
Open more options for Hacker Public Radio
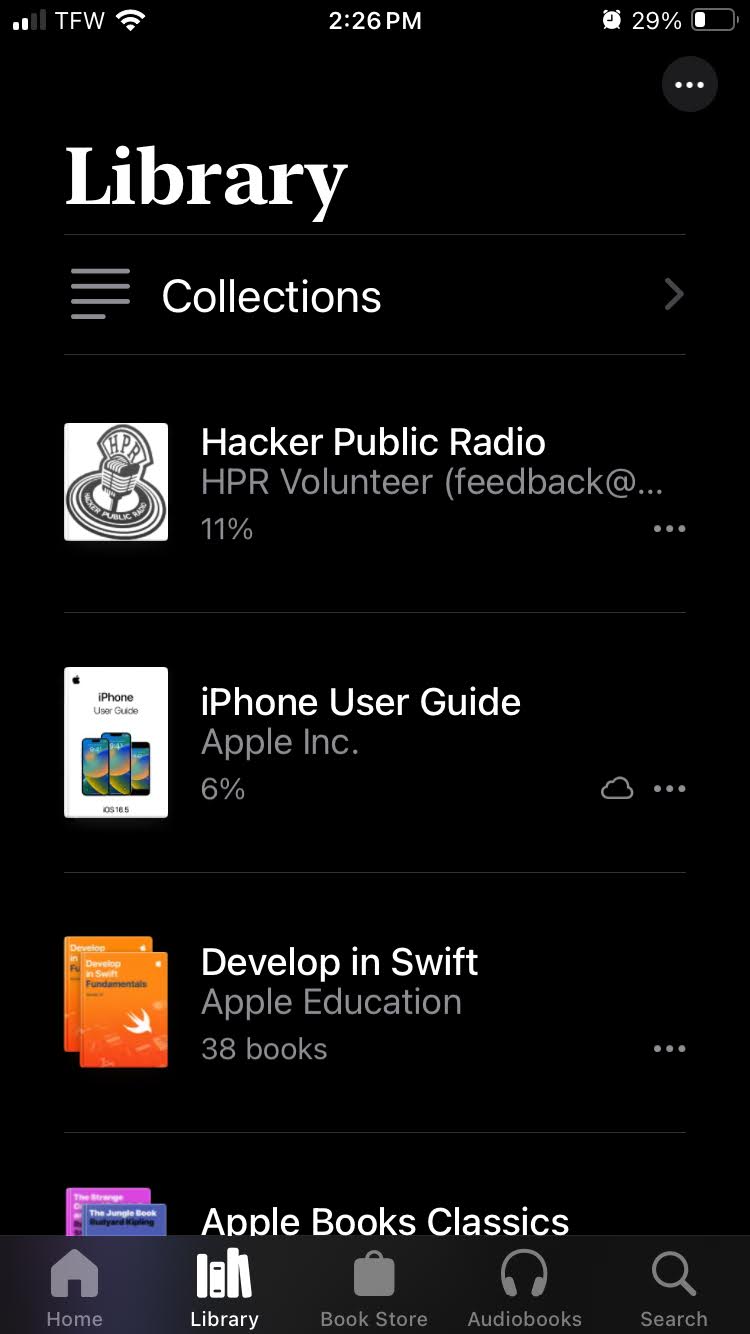[x=669, y=529]
